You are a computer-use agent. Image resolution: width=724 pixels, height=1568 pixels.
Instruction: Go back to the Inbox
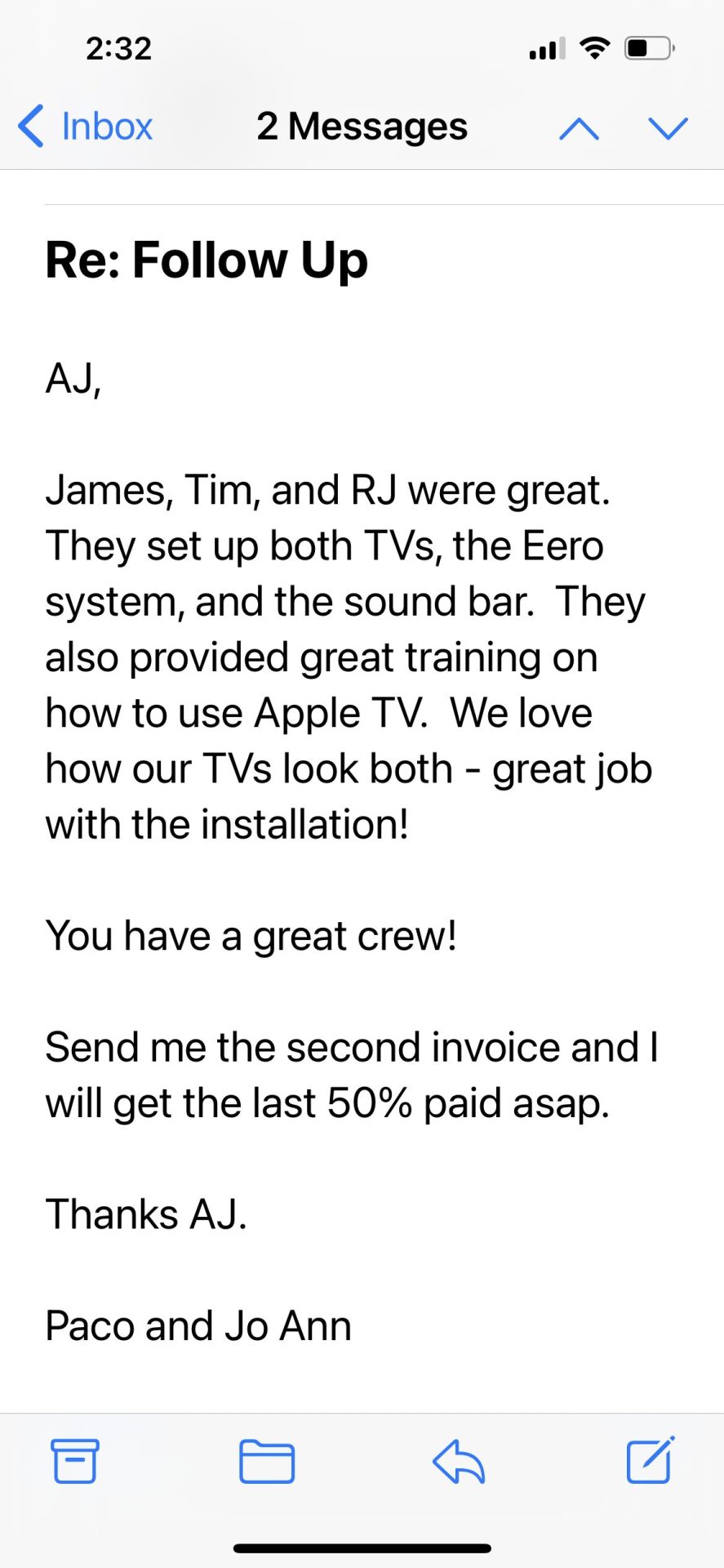tap(85, 127)
